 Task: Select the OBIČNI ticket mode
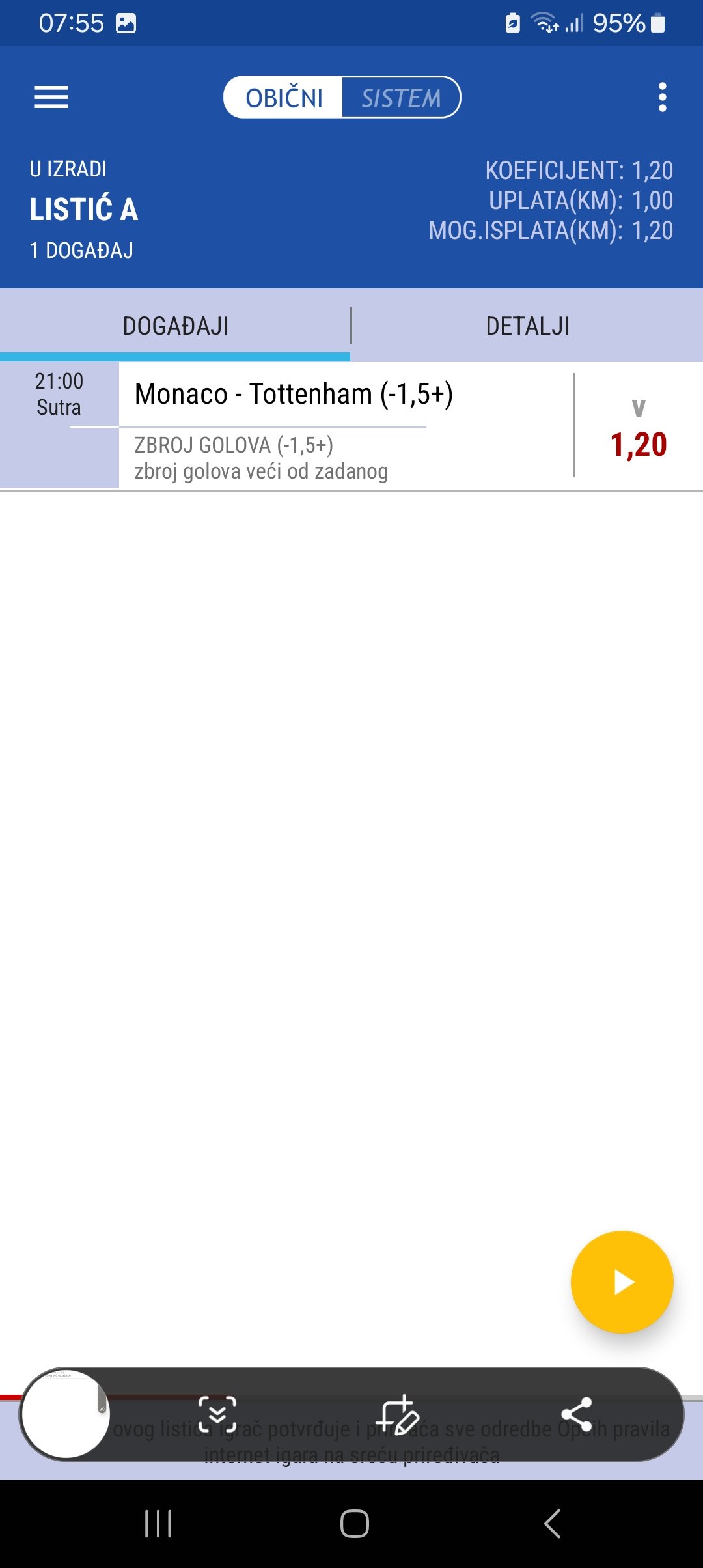[284, 98]
